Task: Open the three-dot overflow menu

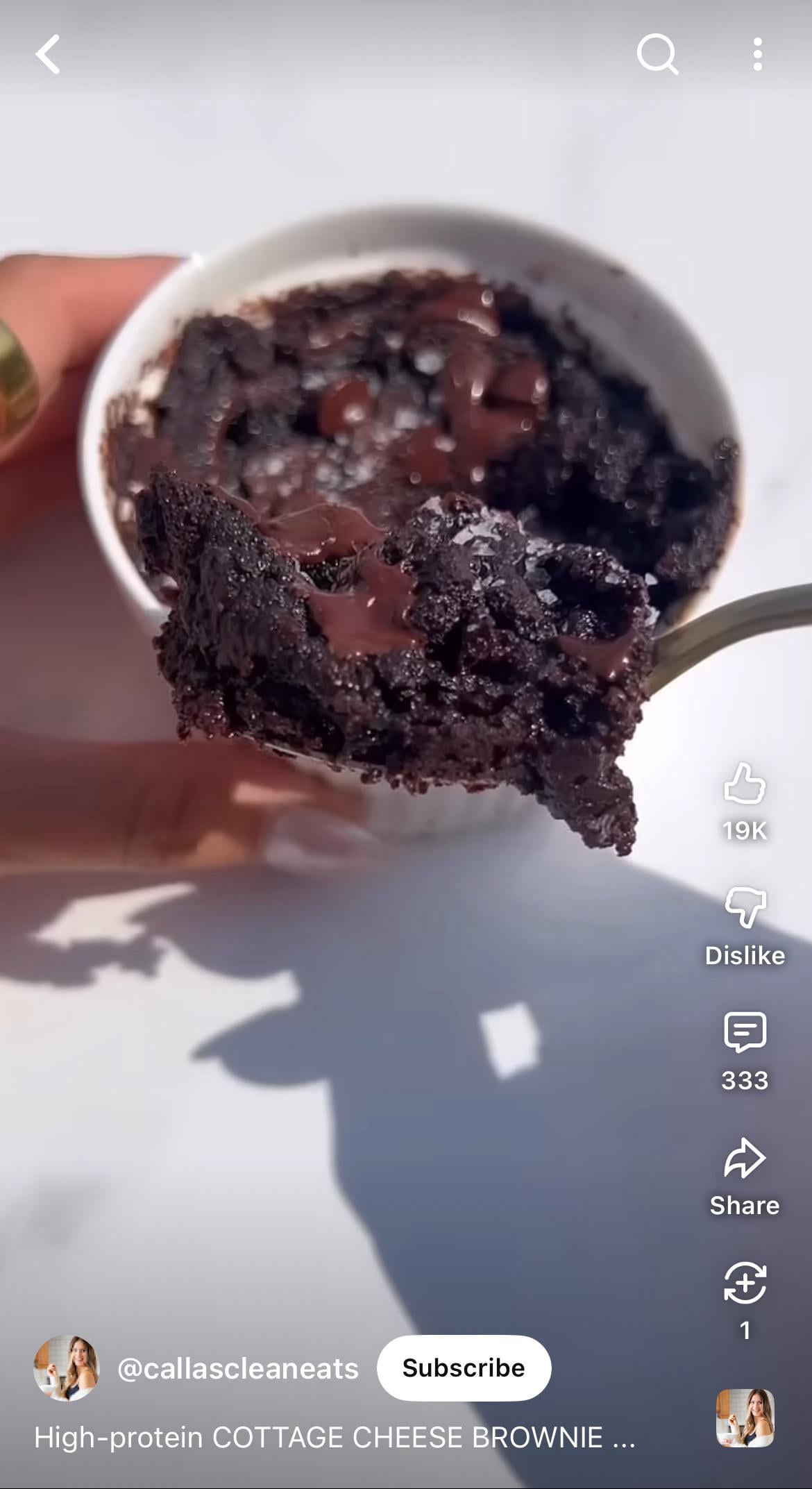Action: pyautogui.click(x=757, y=54)
